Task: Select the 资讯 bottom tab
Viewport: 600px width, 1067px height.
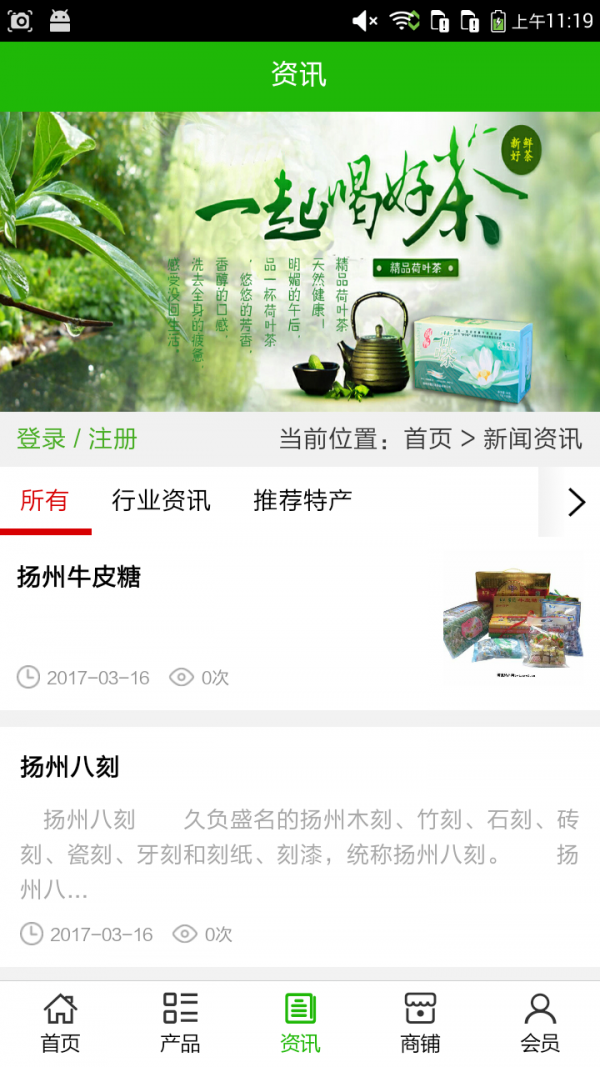Action: [x=300, y=1023]
